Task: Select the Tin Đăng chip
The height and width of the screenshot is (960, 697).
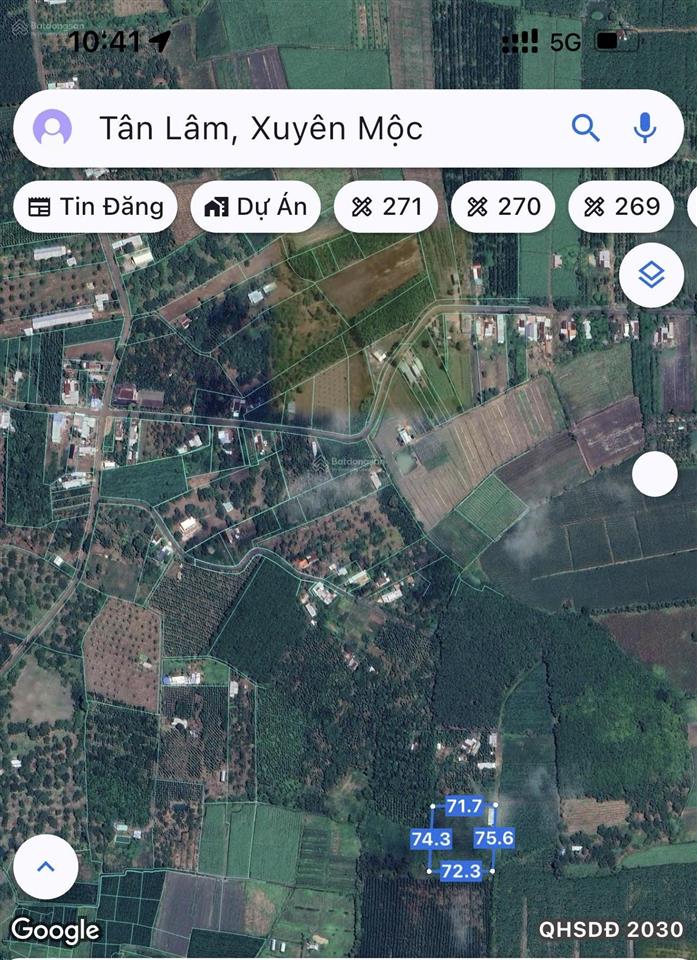Action: click(95, 207)
